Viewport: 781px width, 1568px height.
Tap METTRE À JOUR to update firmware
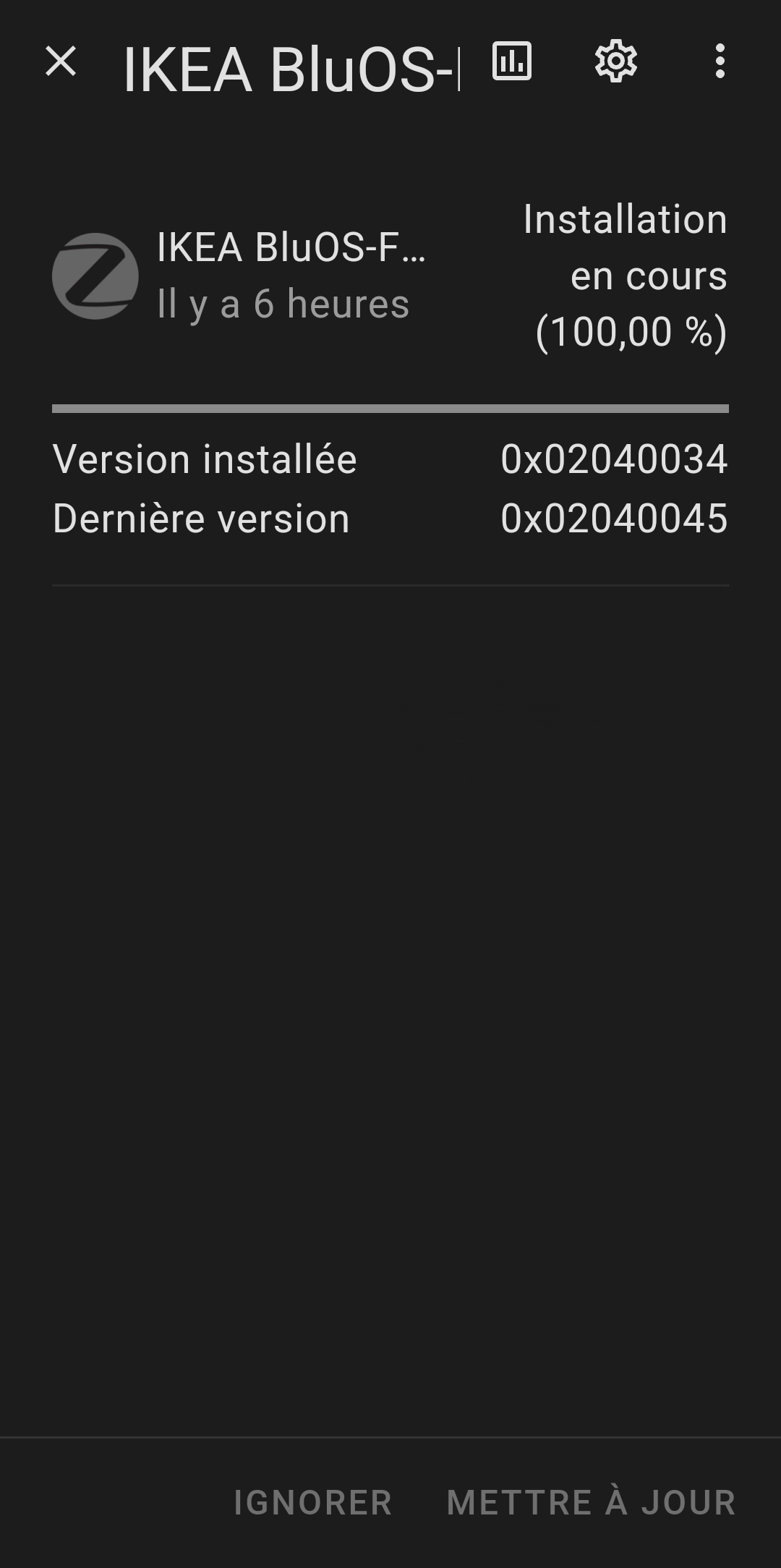point(592,1502)
